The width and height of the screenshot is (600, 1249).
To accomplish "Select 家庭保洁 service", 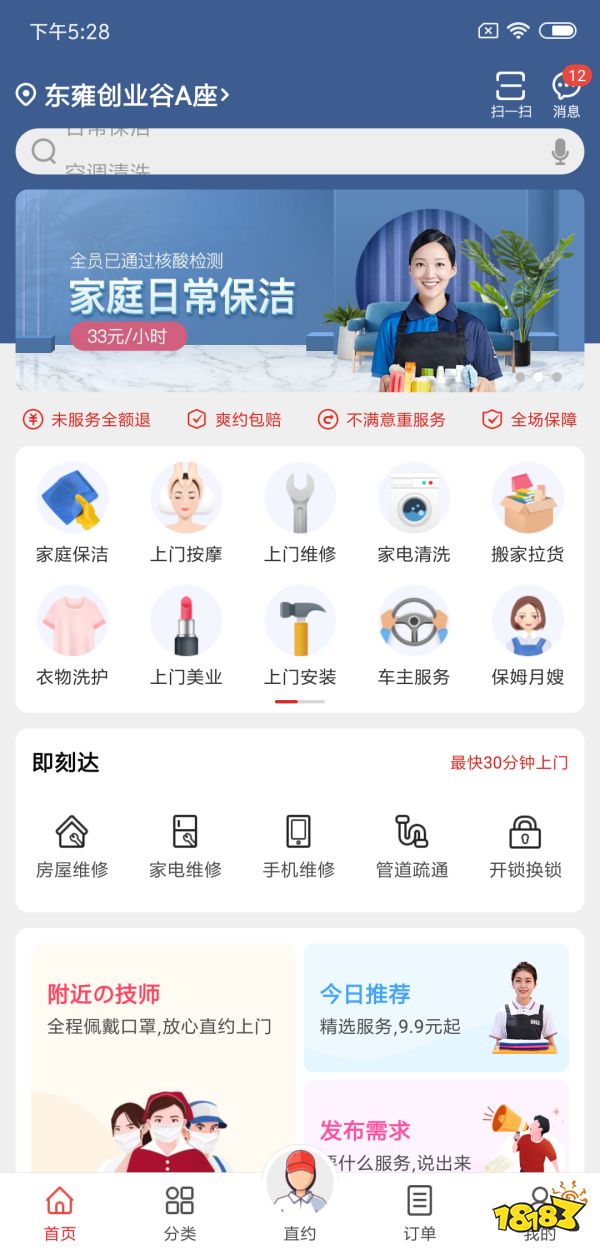I will click(72, 514).
